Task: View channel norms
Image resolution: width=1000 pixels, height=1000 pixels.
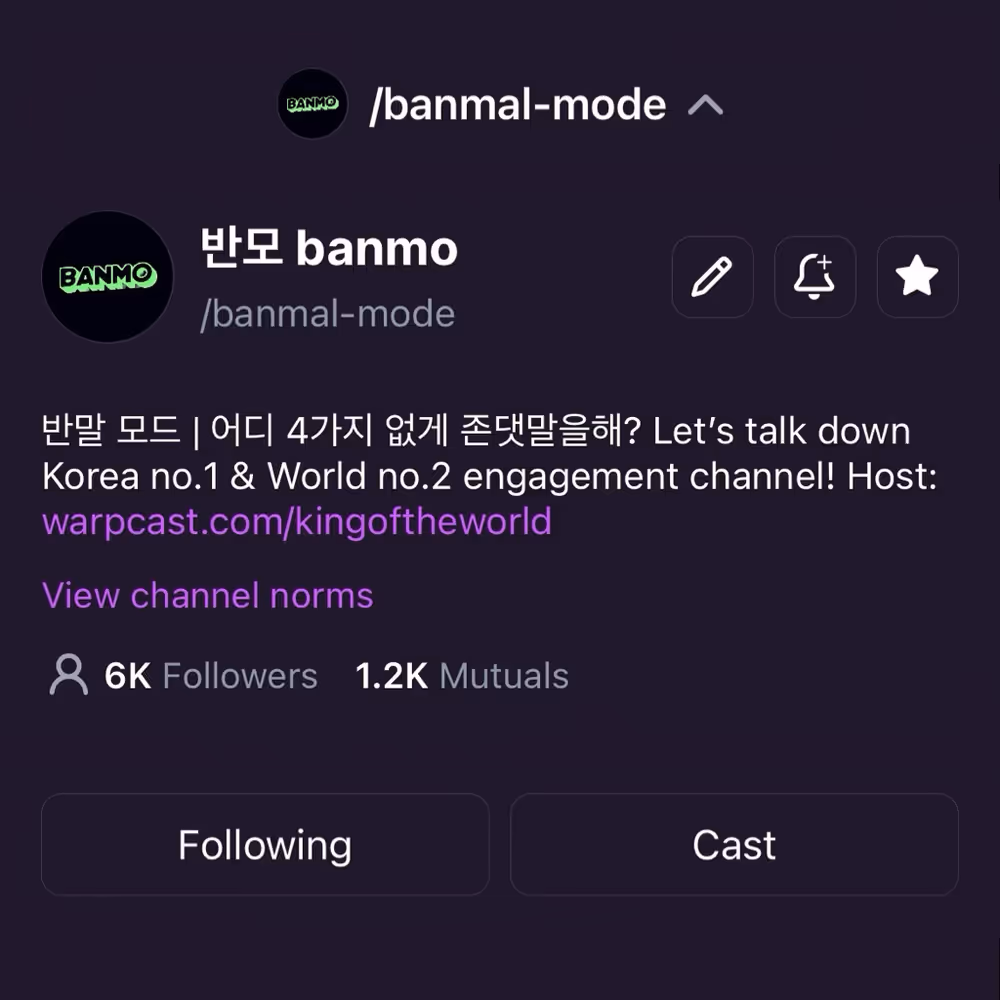Action: coord(208,596)
